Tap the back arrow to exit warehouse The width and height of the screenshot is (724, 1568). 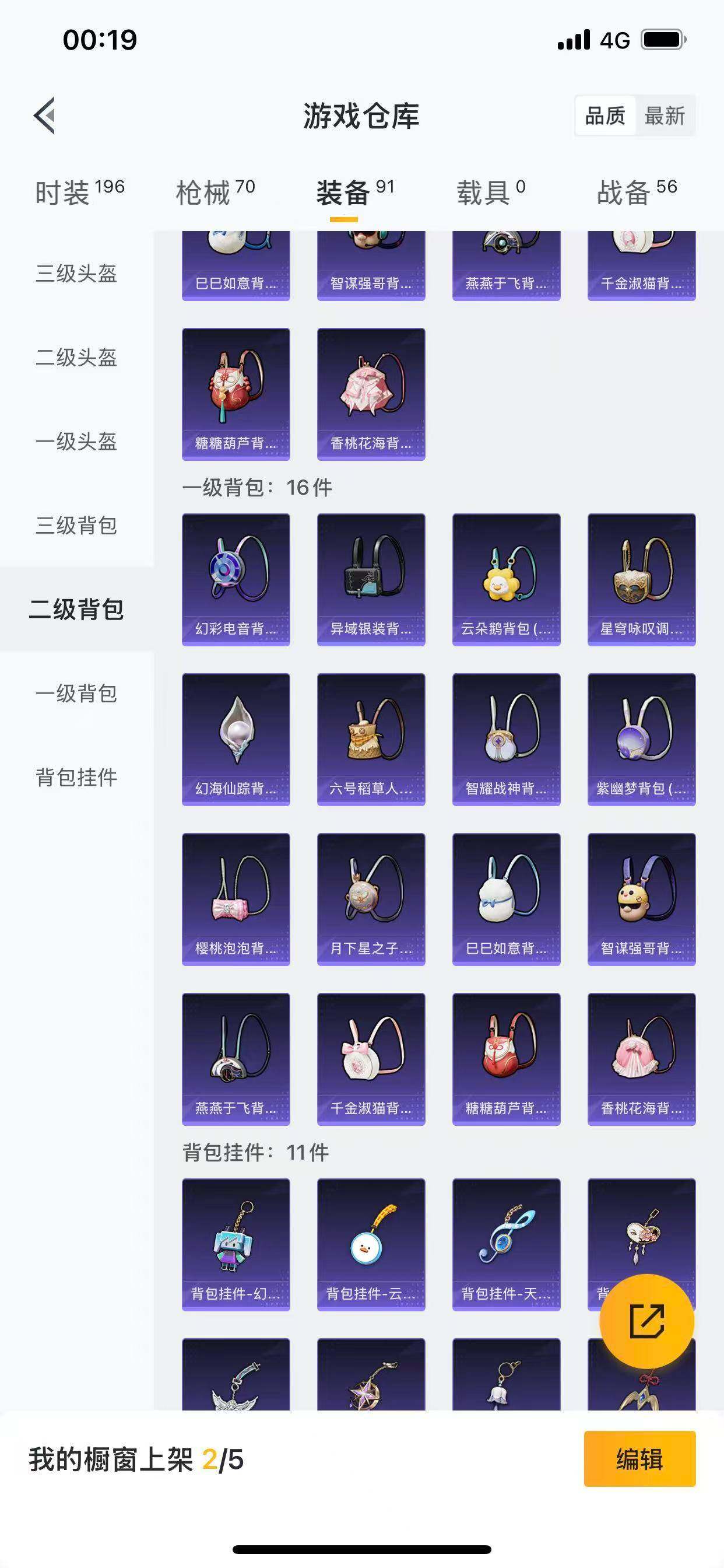[x=44, y=117]
